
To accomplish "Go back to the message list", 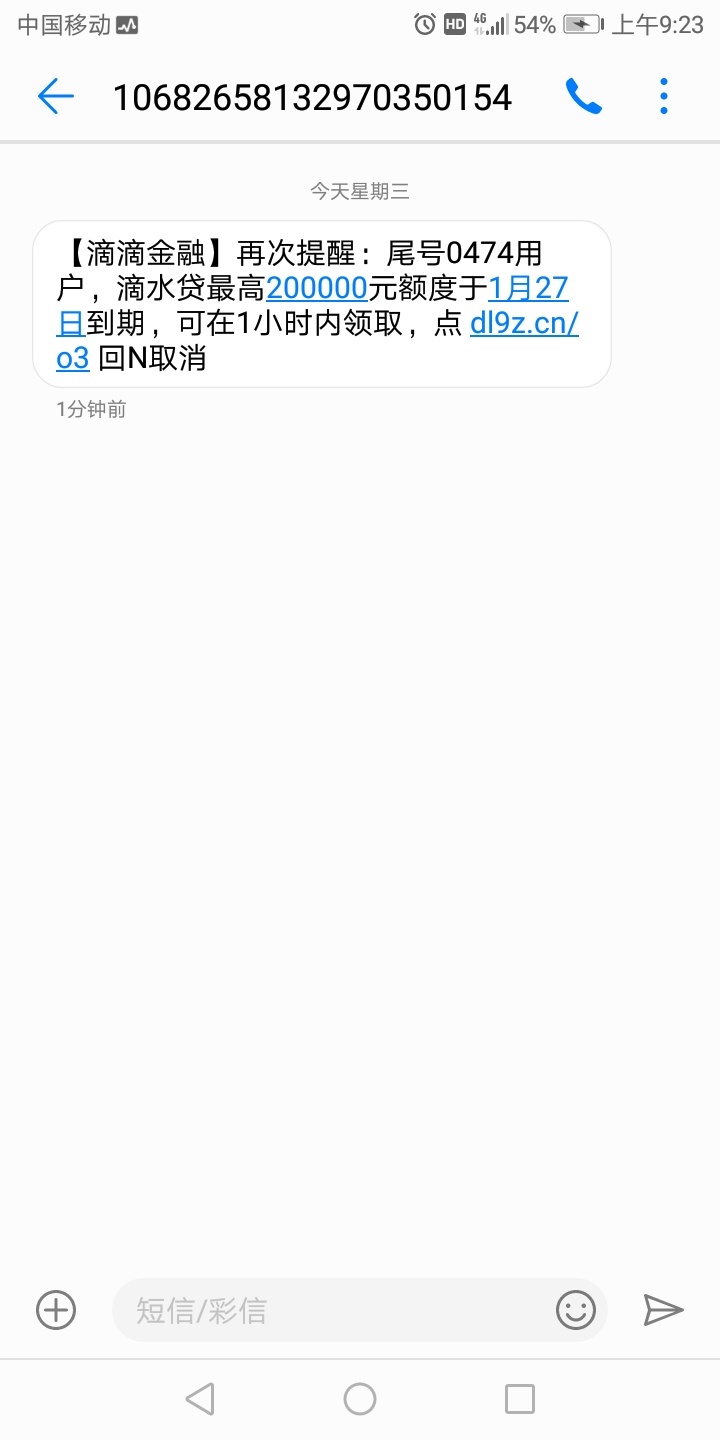I will point(56,96).
